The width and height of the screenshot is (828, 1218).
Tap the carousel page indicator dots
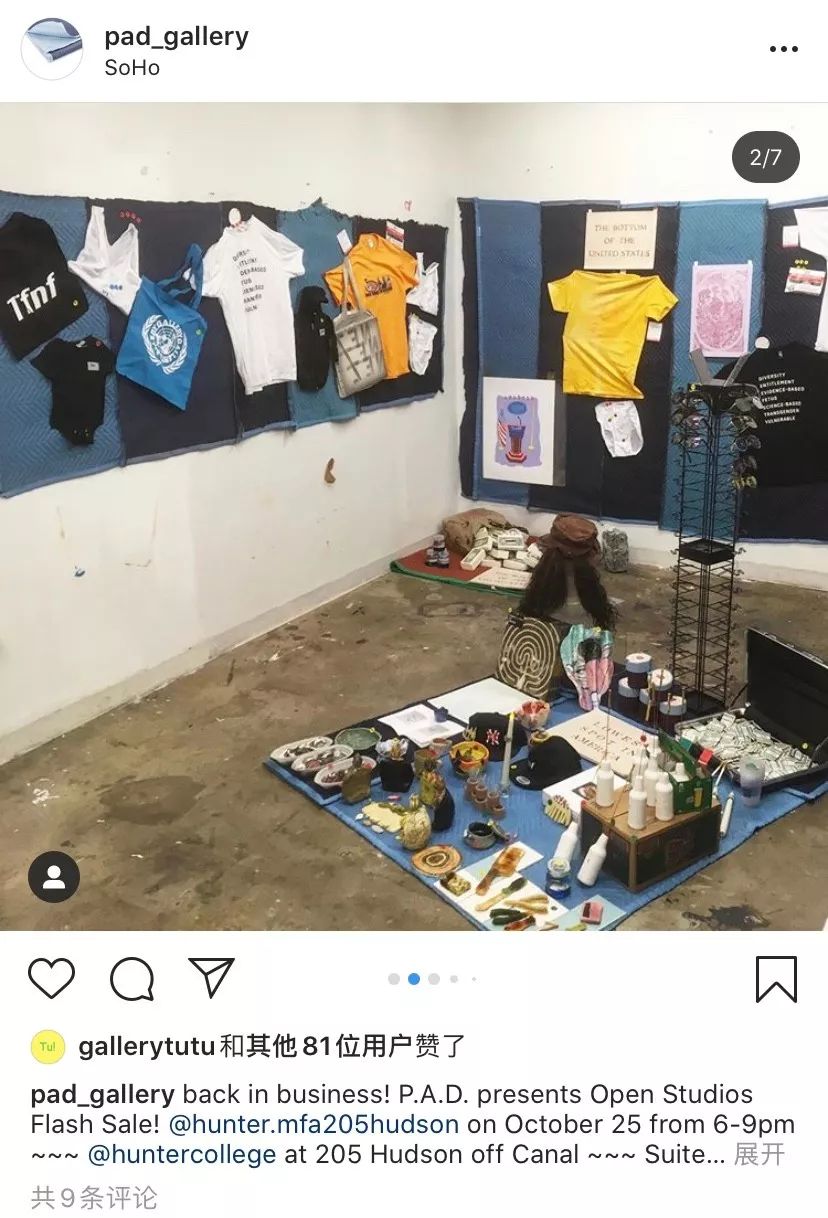coord(432,979)
